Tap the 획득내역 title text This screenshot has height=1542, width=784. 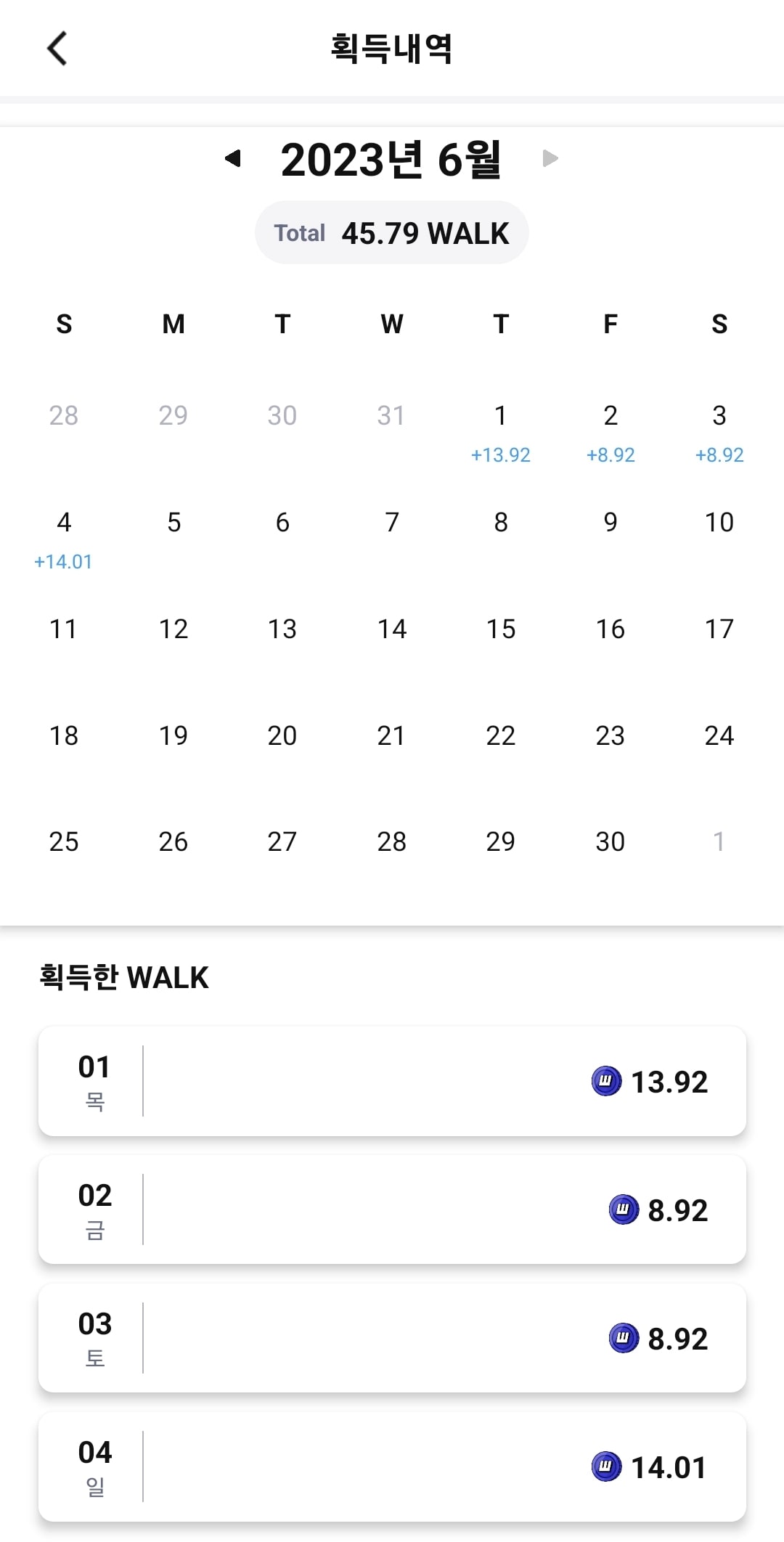coord(392,49)
